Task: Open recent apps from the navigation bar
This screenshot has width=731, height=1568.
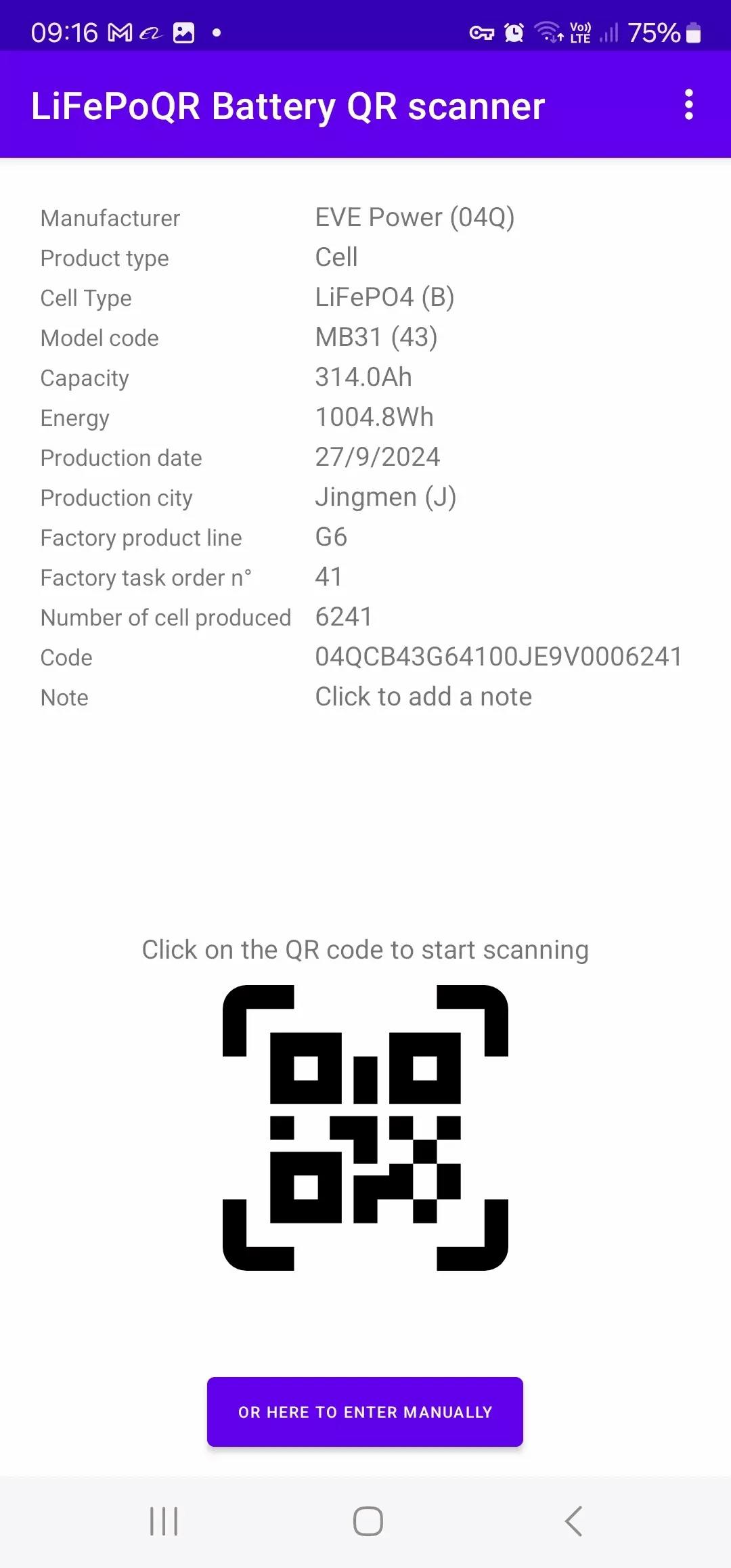Action: click(x=164, y=1521)
